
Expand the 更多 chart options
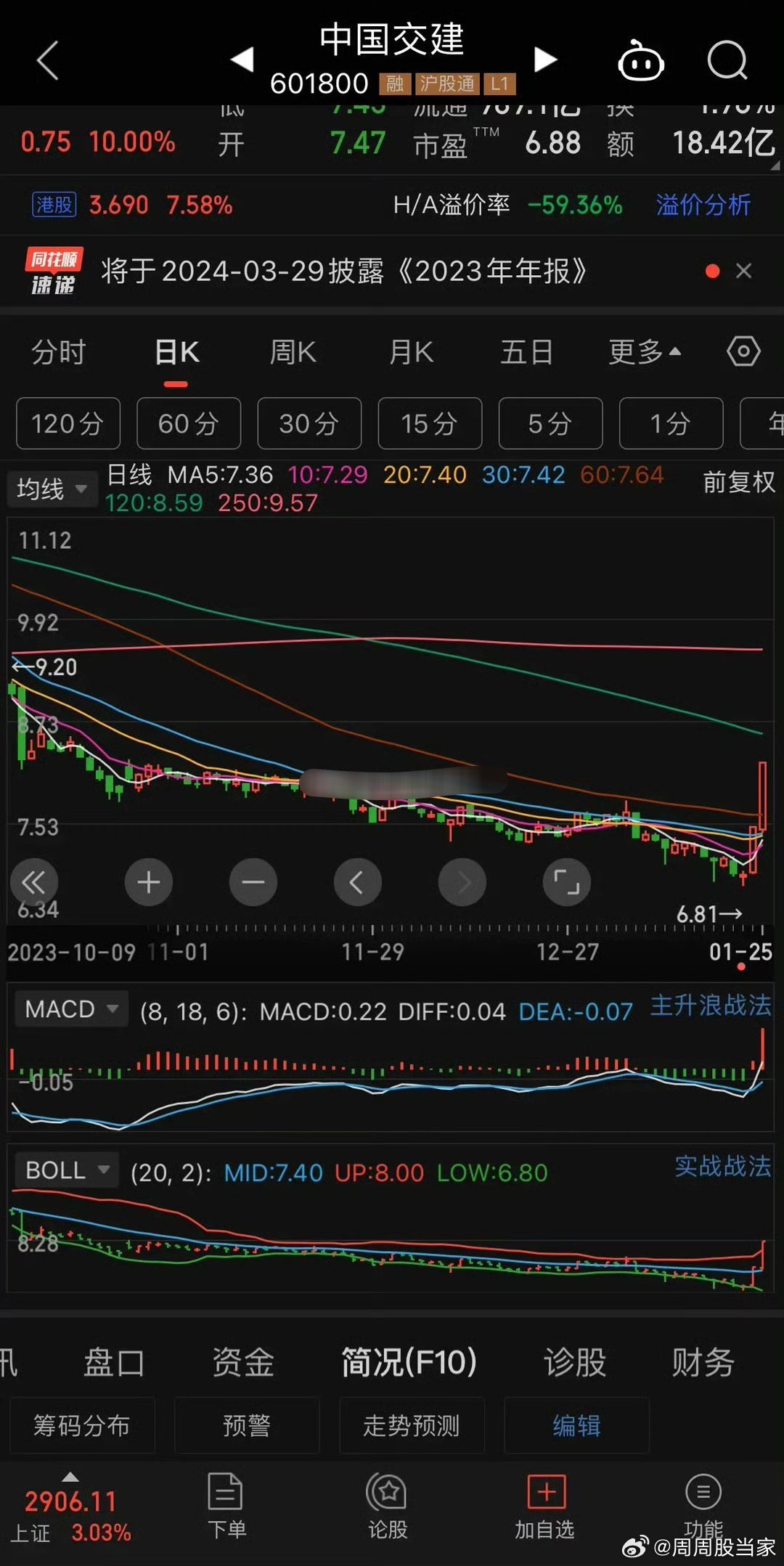point(645,353)
